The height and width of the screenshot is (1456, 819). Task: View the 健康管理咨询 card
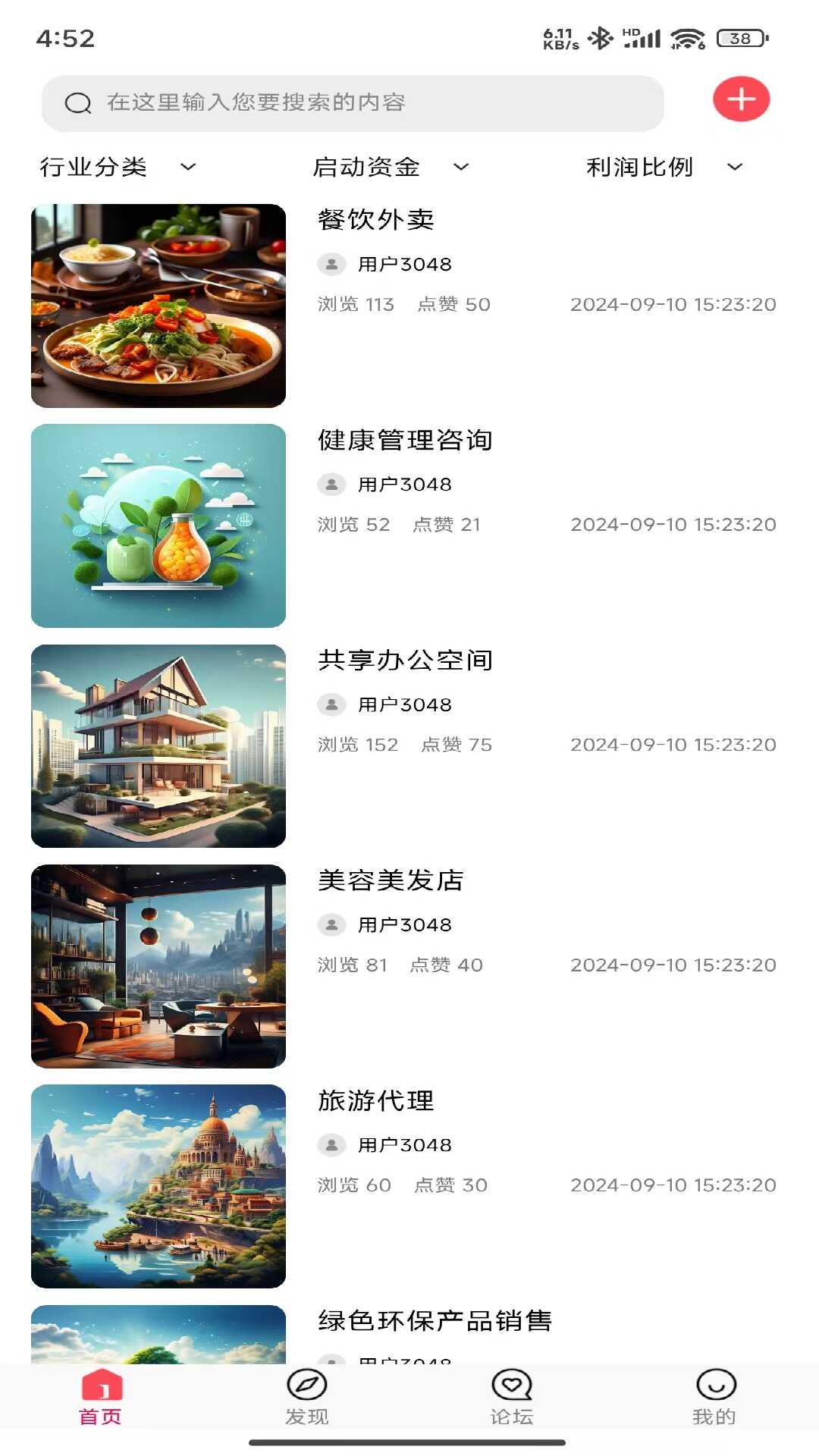(405, 440)
